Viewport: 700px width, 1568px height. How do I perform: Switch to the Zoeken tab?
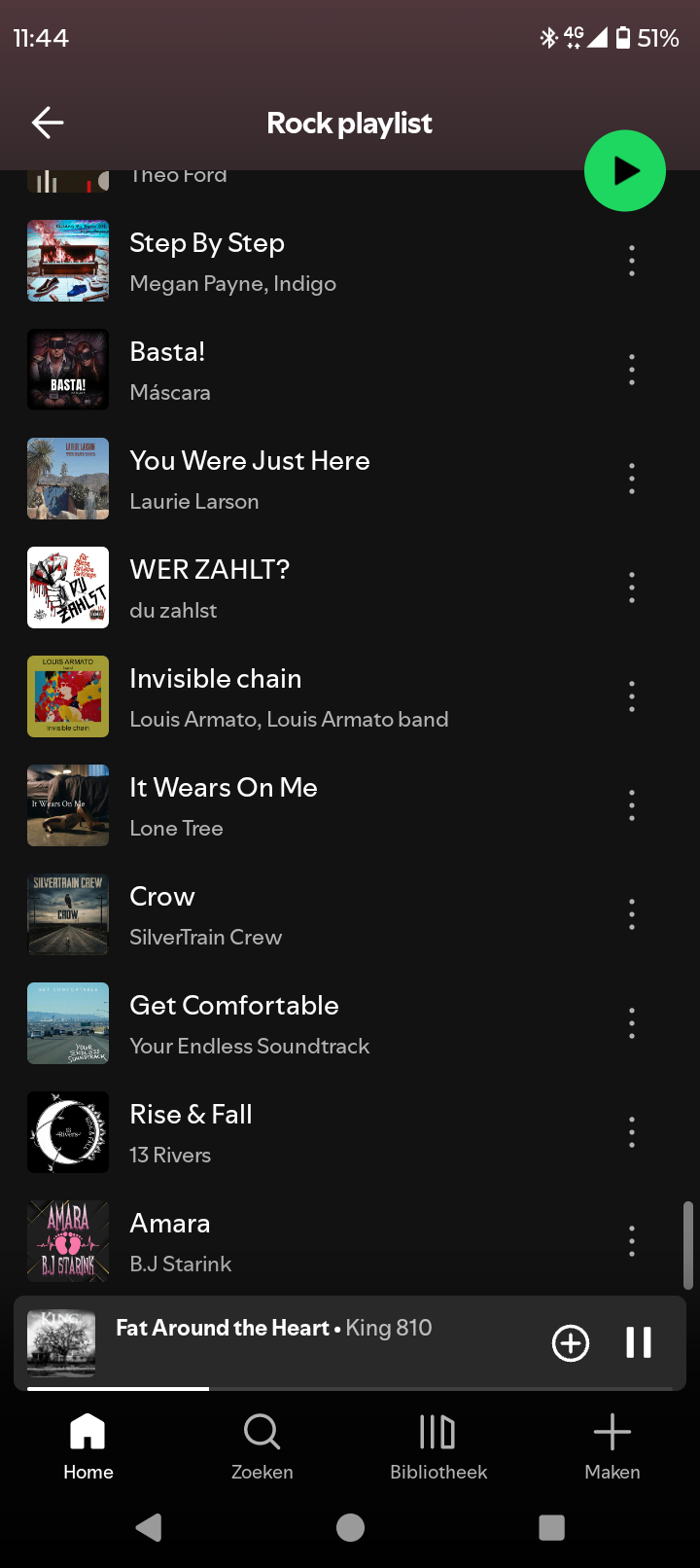(262, 1446)
